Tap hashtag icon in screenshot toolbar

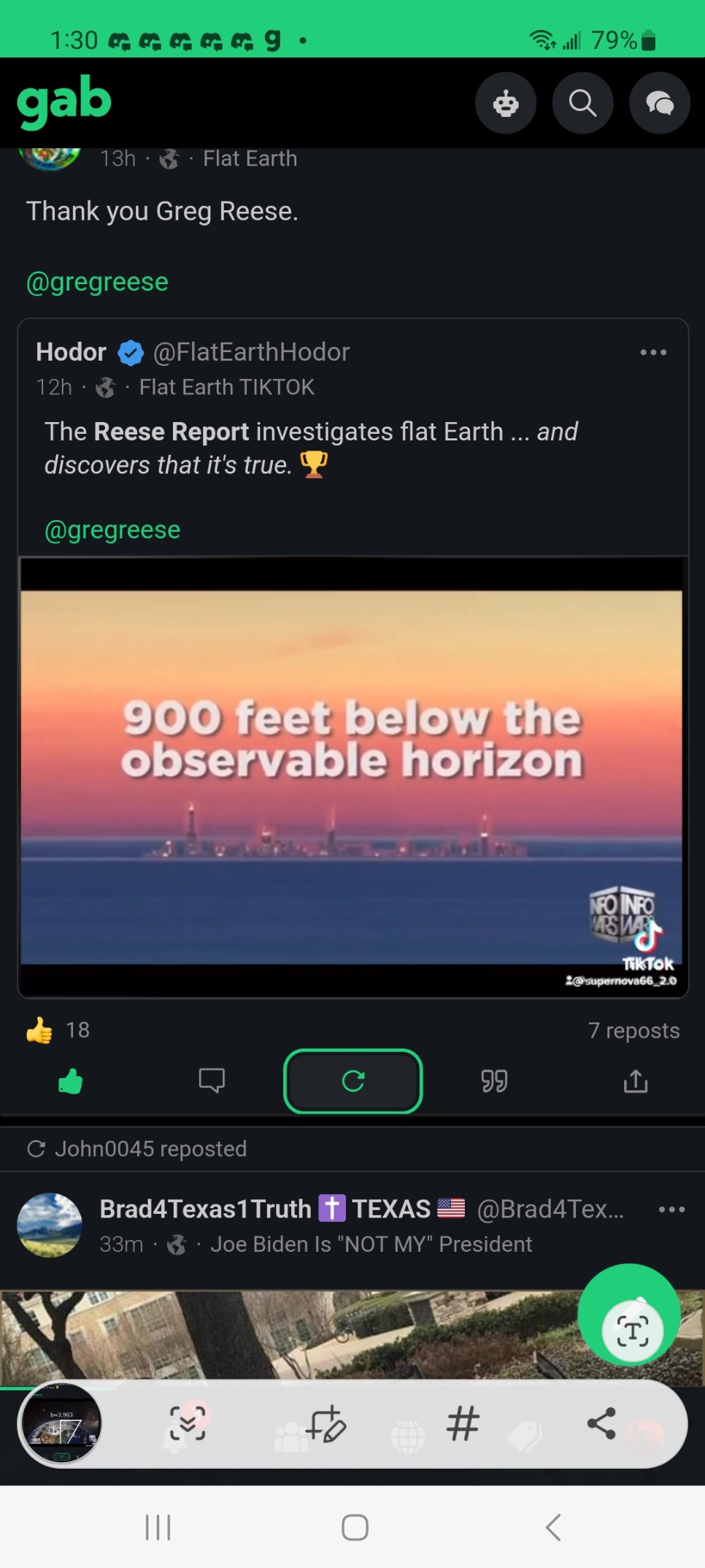click(x=463, y=1423)
